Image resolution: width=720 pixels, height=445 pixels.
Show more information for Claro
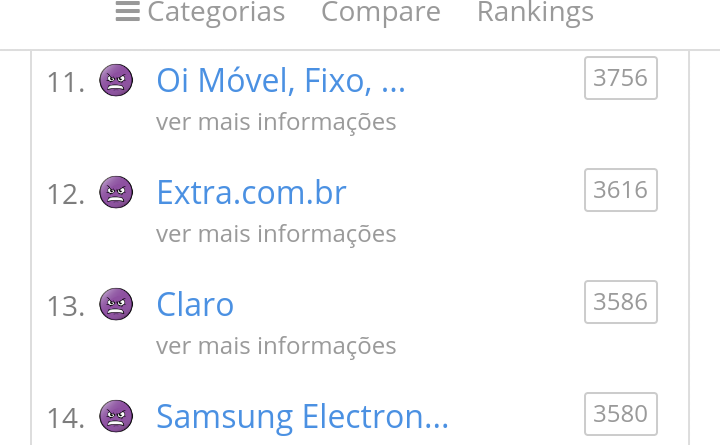(x=276, y=346)
